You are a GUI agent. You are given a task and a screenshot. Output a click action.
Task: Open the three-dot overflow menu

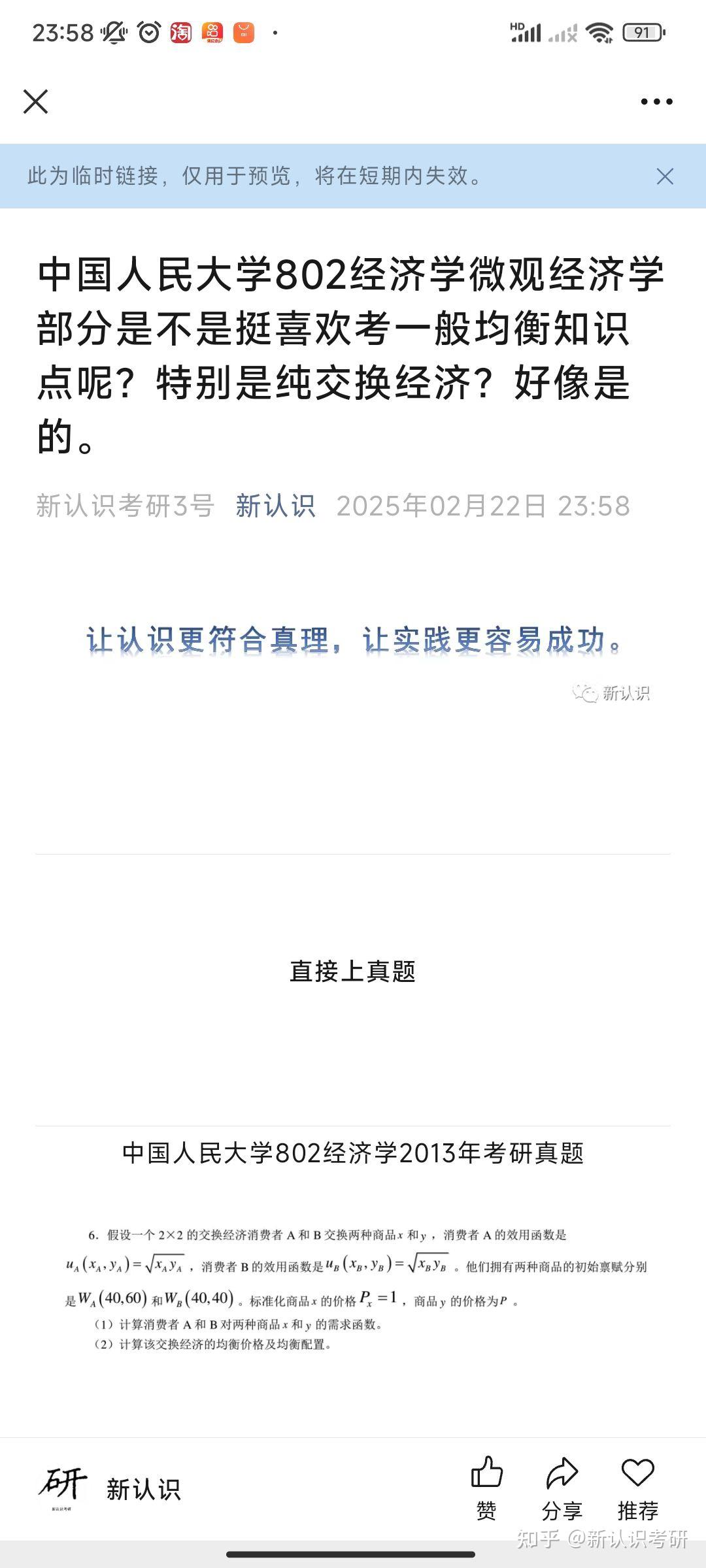656,102
